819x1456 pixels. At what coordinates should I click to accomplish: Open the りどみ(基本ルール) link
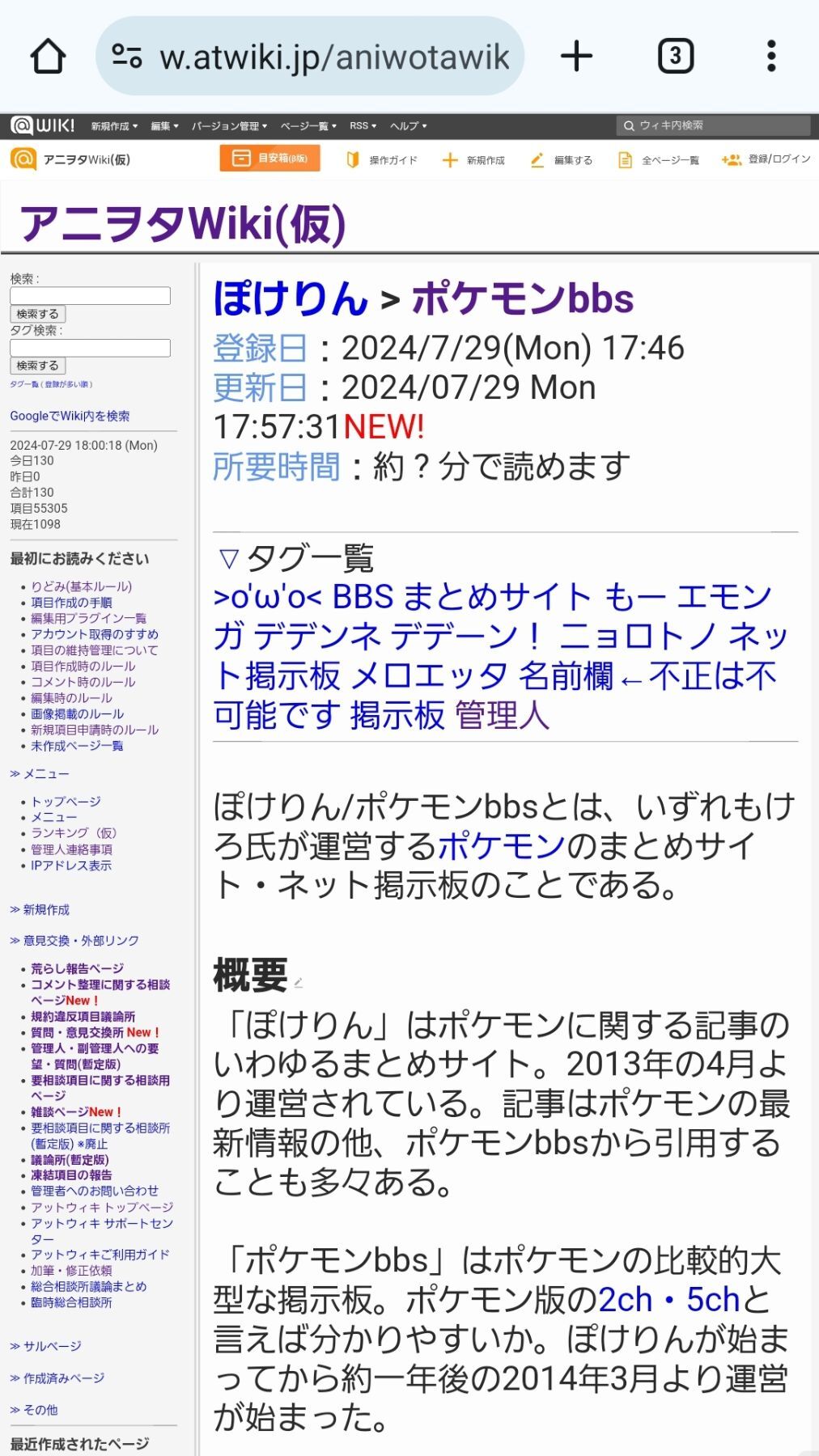click(81, 586)
